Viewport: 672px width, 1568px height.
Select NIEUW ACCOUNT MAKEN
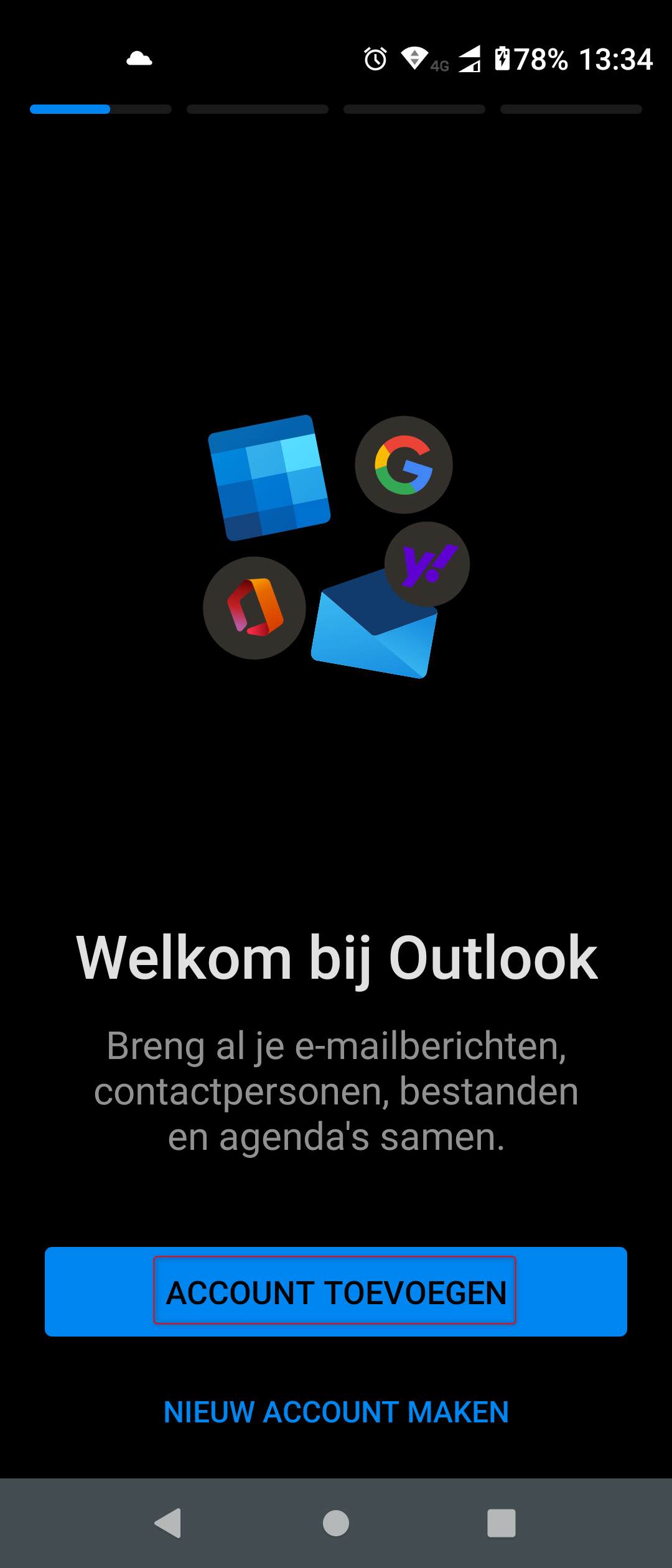click(x=336, y=1412)
